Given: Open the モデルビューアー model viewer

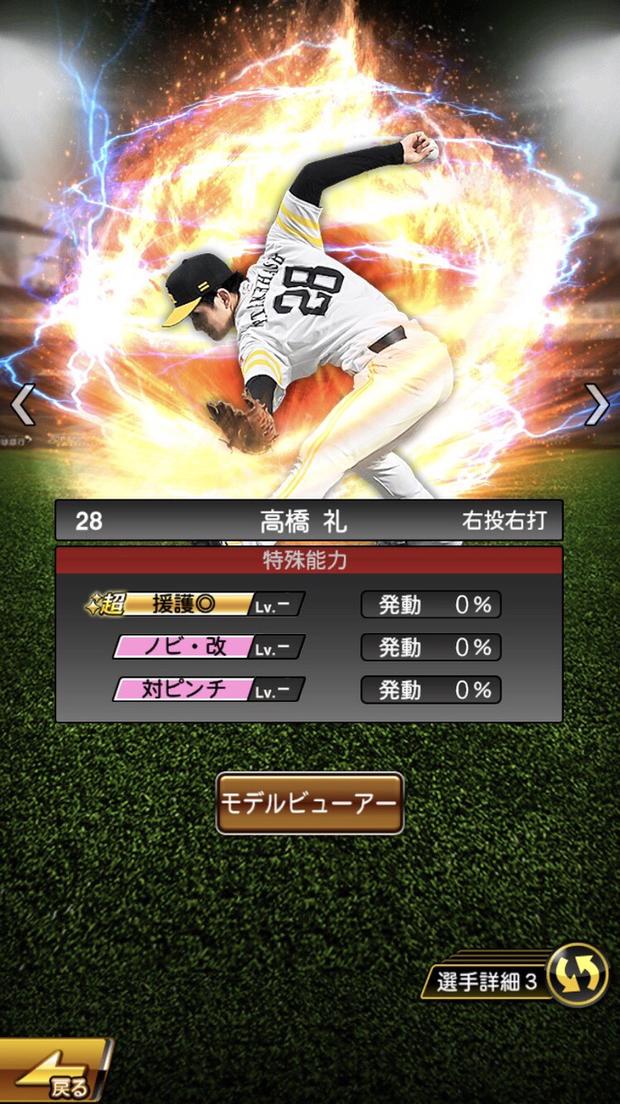Looking at the screenshot, I should (x=310, y=803).
